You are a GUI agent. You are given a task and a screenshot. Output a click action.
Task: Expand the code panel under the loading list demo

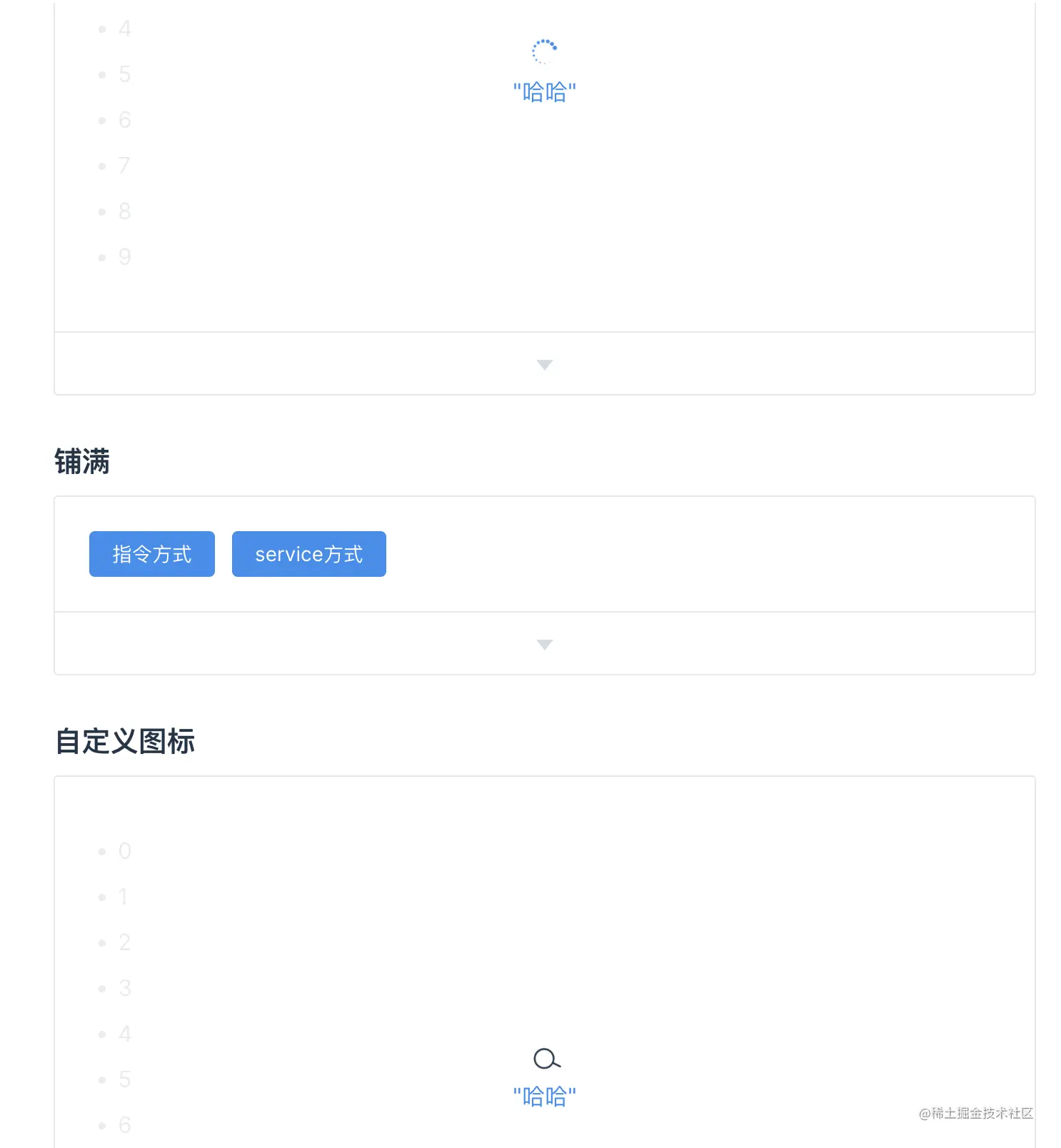[x=544, y=364]
